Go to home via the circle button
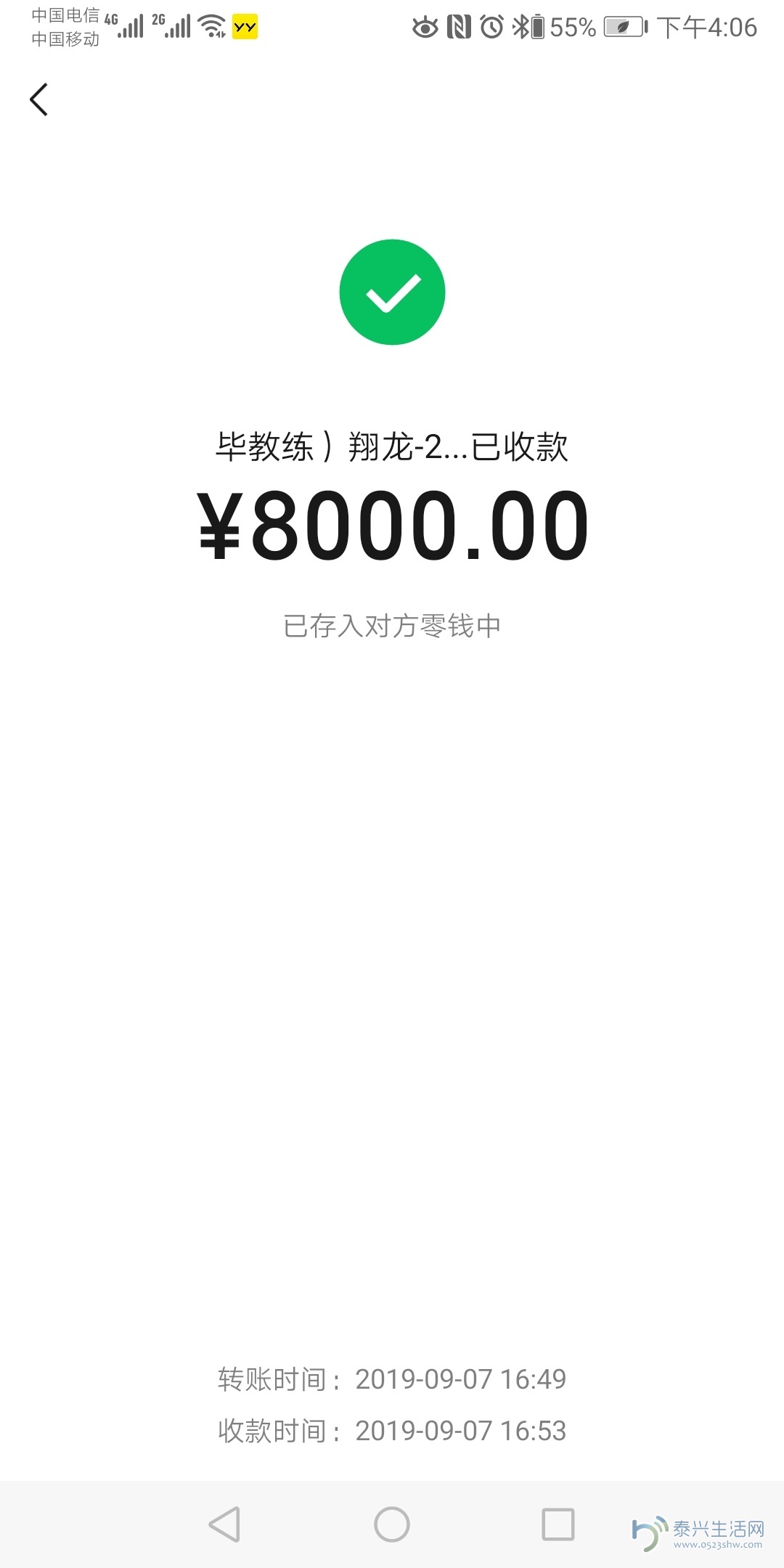The height and width of the screenshot is (1568, 784). click(x=392, y=1524)
